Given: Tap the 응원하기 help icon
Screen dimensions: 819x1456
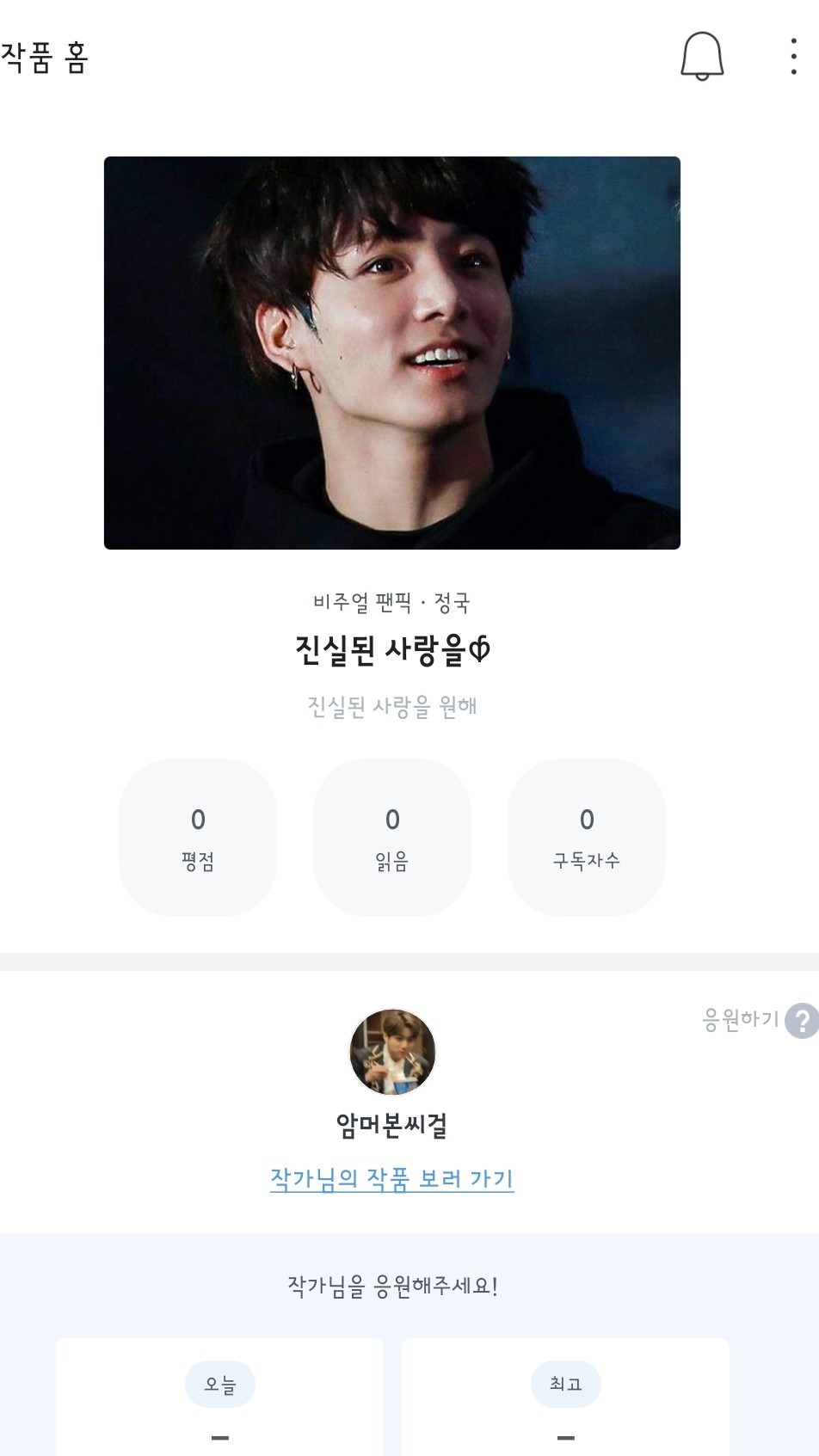Looking at the screenshot, I should 802,1021.
